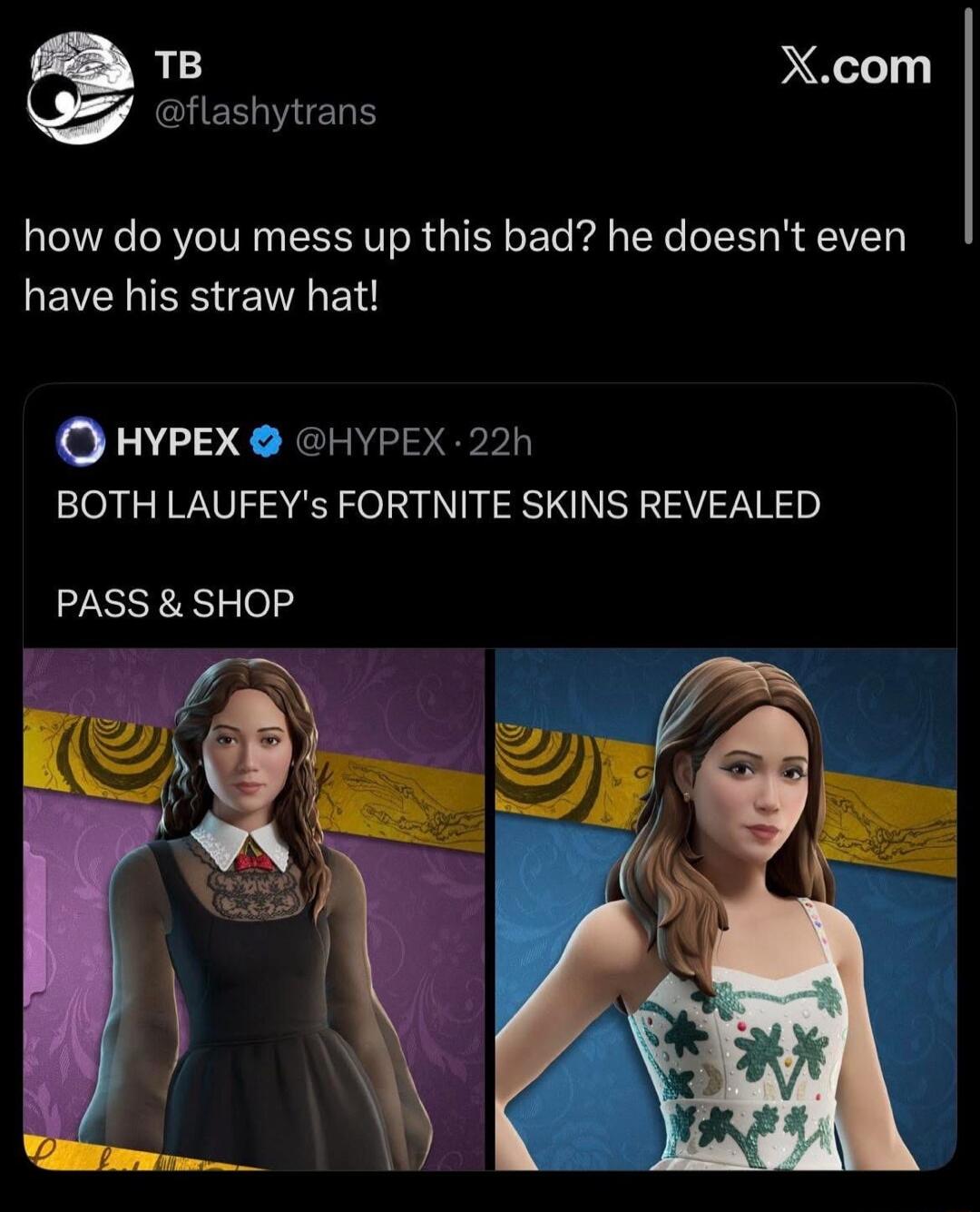Select the PASS & SHOP caption
The height and width of the screenshot is (1212, 980).
[x=173, y=602]
